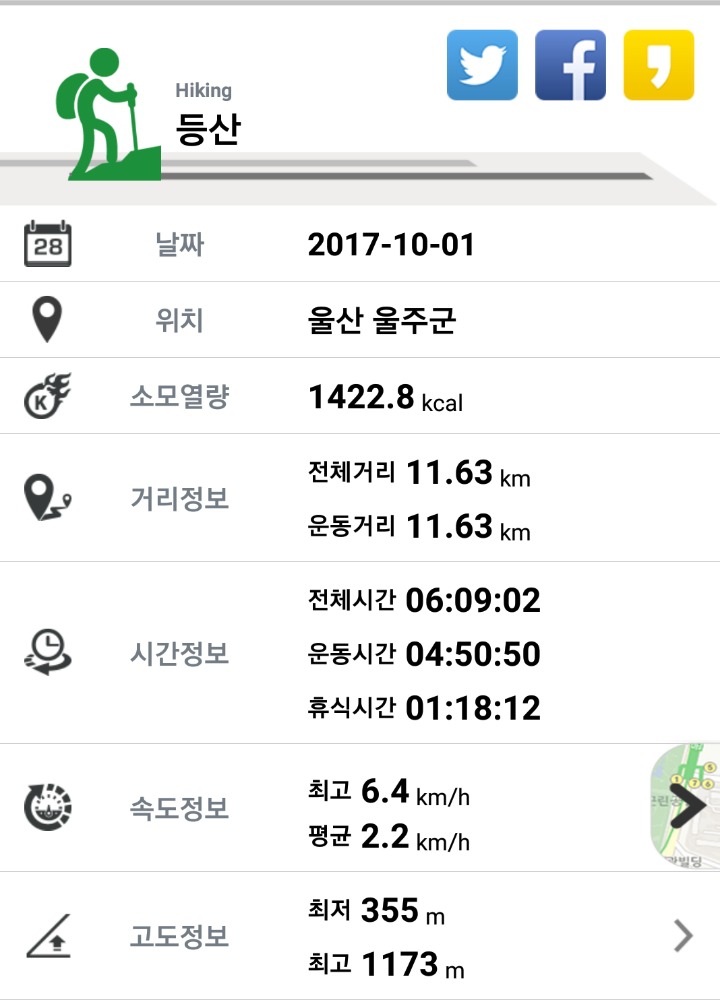The image size is (720, 1006).
Task: Expand the 고도정보 altitude details
Action: tap(683, 936)
